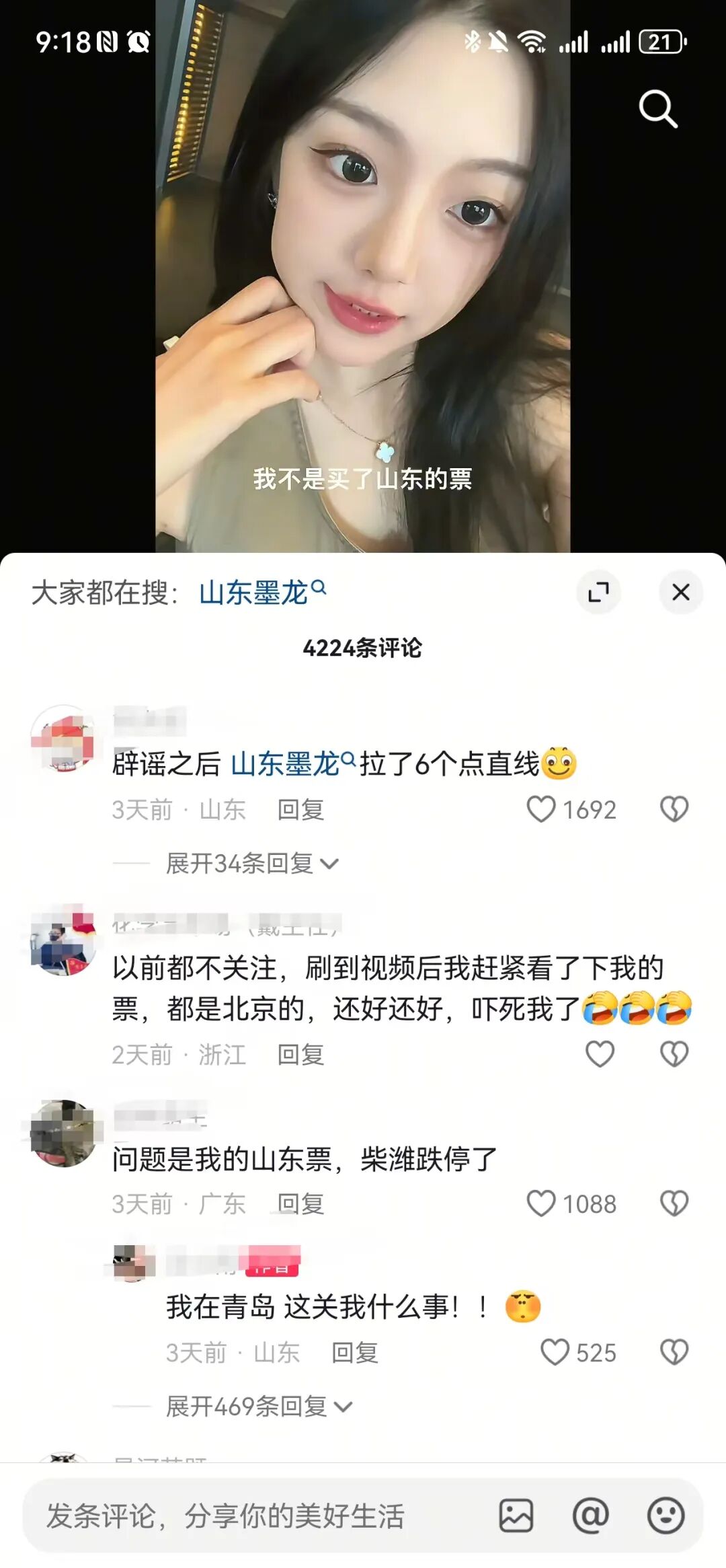Expand the comments panel to full screen
This screenshot has width=726, height=1568.
click(x=598, y=592)
